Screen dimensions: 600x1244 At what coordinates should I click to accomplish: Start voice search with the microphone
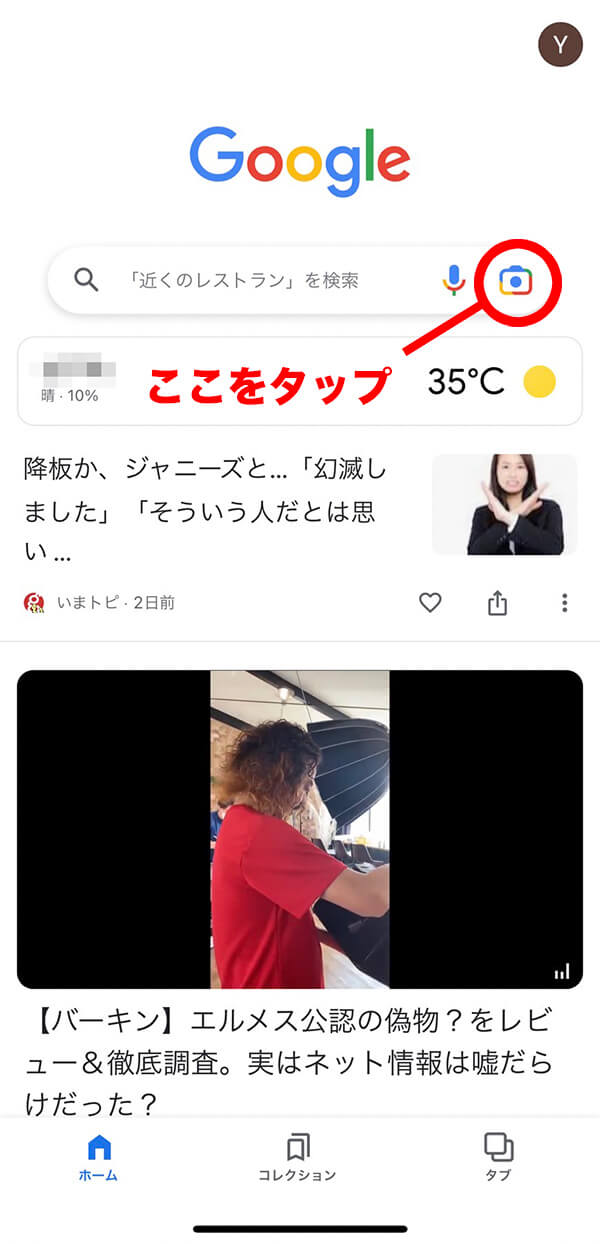click(x=454, y=281)
